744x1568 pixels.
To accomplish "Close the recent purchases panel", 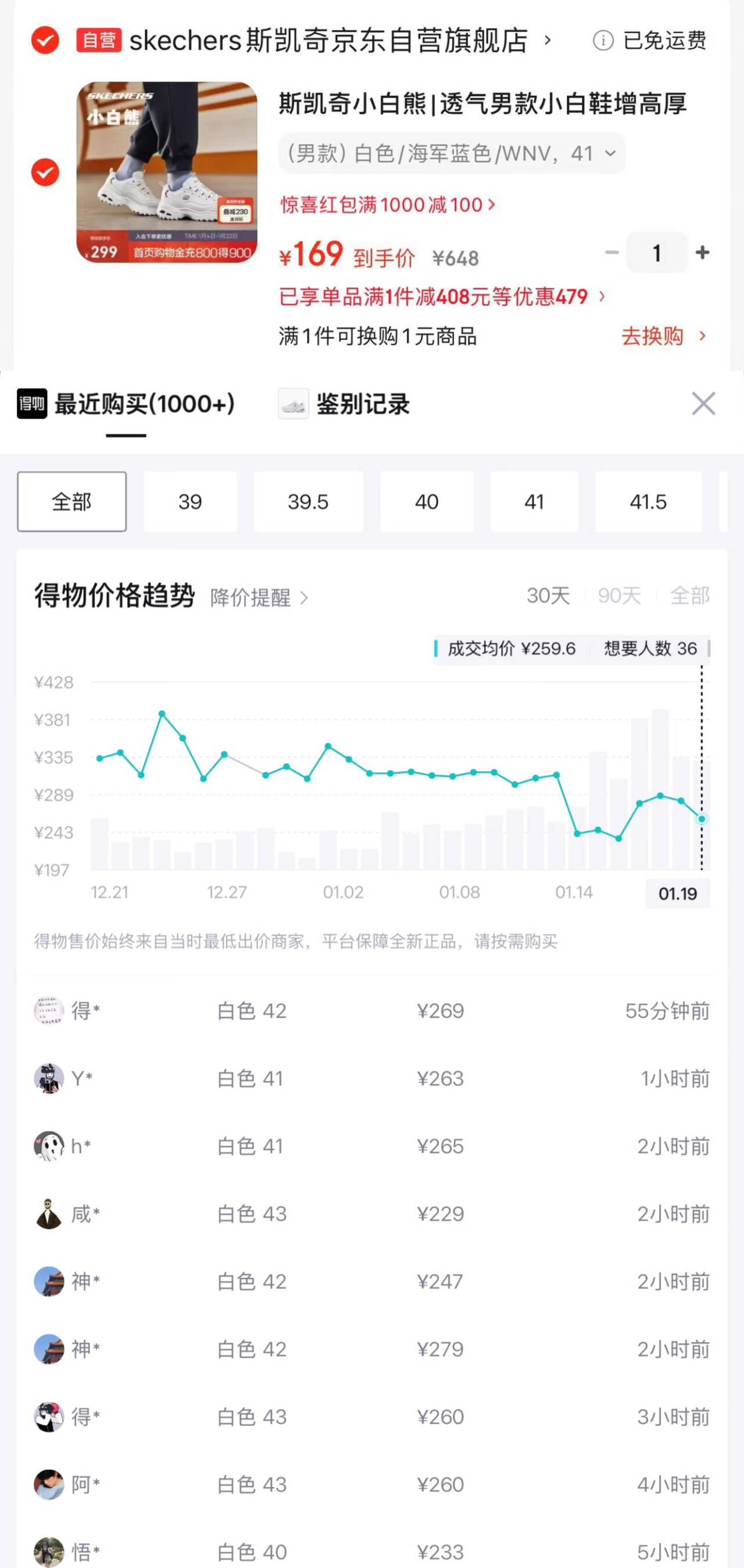I will pos(703,403).
